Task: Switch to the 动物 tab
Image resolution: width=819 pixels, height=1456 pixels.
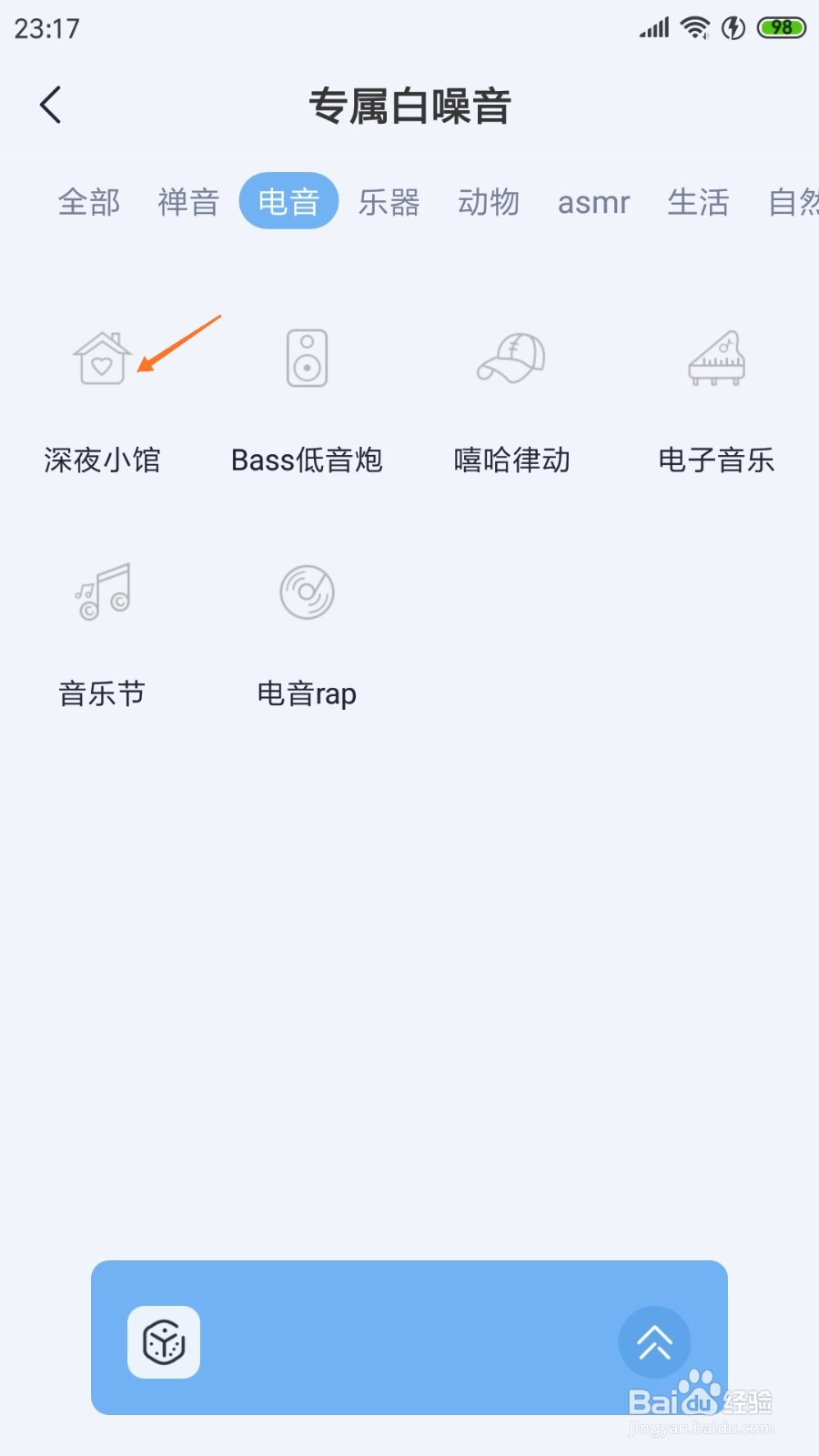Action: pos(489,201)
